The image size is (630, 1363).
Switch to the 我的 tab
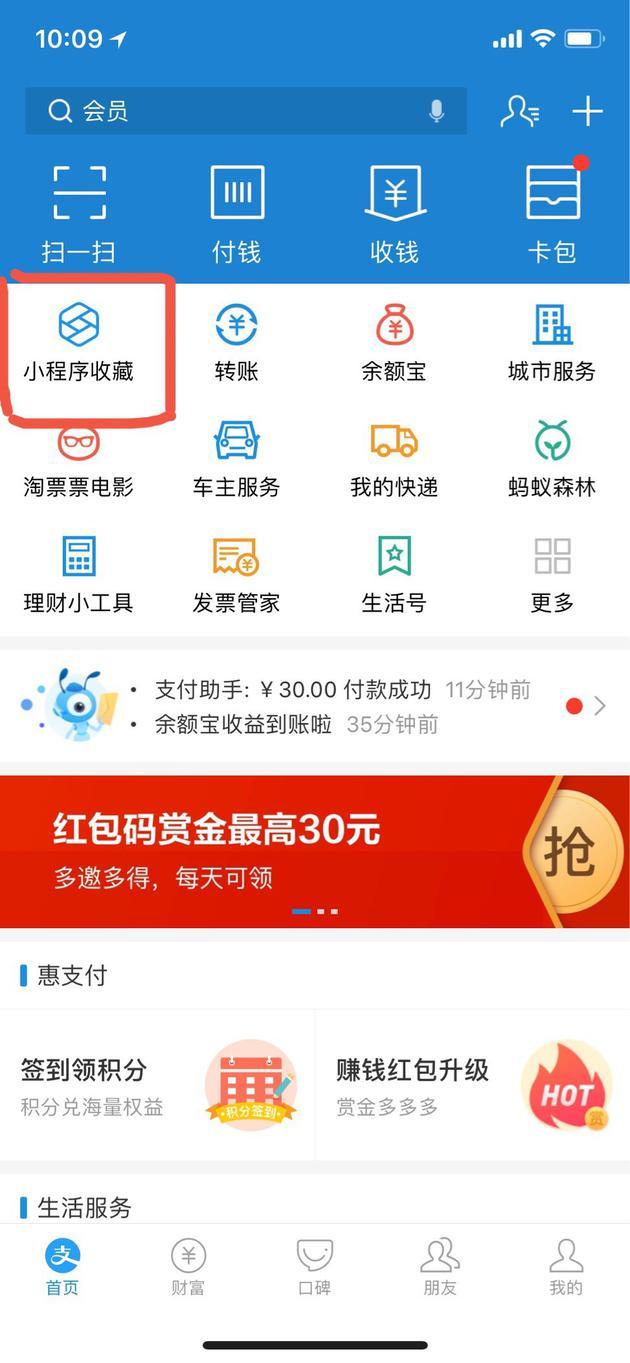click(565, 1267)
